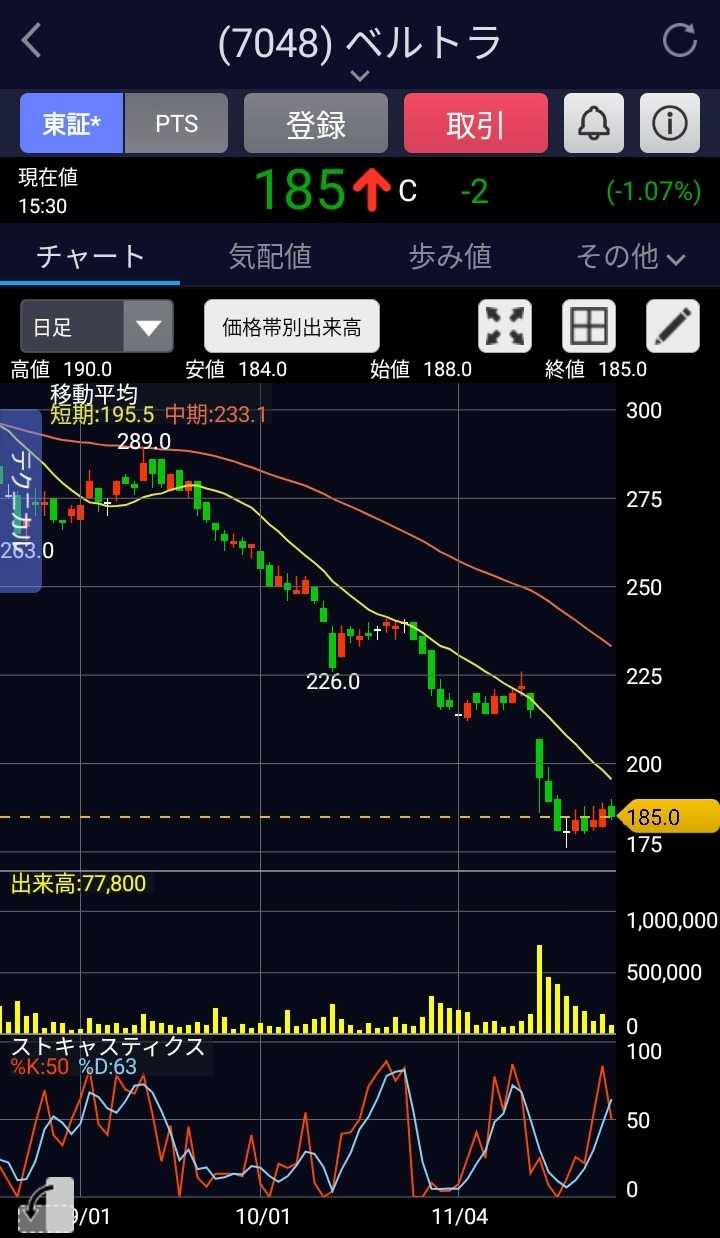This screenshot has height=1238, width=720.
Task: Toggle 価格帯別出来高 volume-by-price display
Action: pos(292,327)
